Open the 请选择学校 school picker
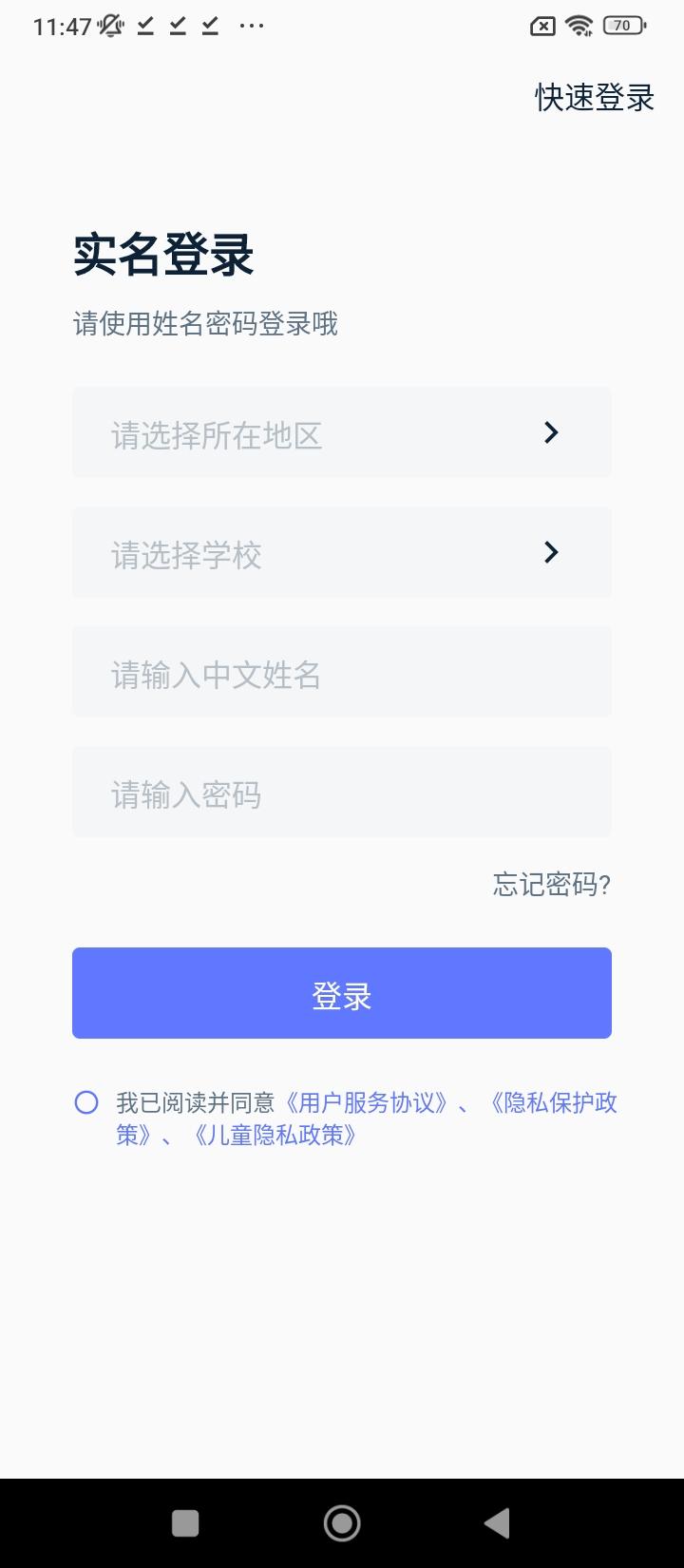This screenshot has width=684, height=1568. 342,552
